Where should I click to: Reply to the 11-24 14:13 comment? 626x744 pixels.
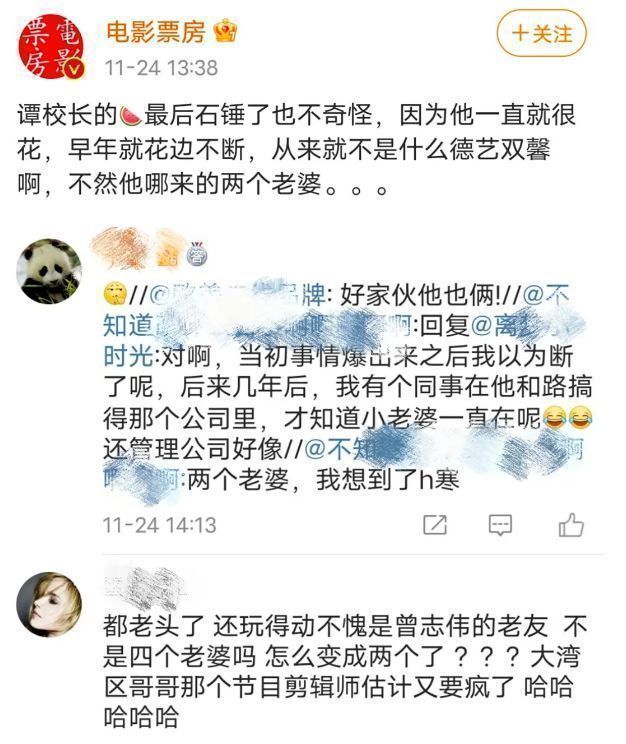(x=501, y=524)
